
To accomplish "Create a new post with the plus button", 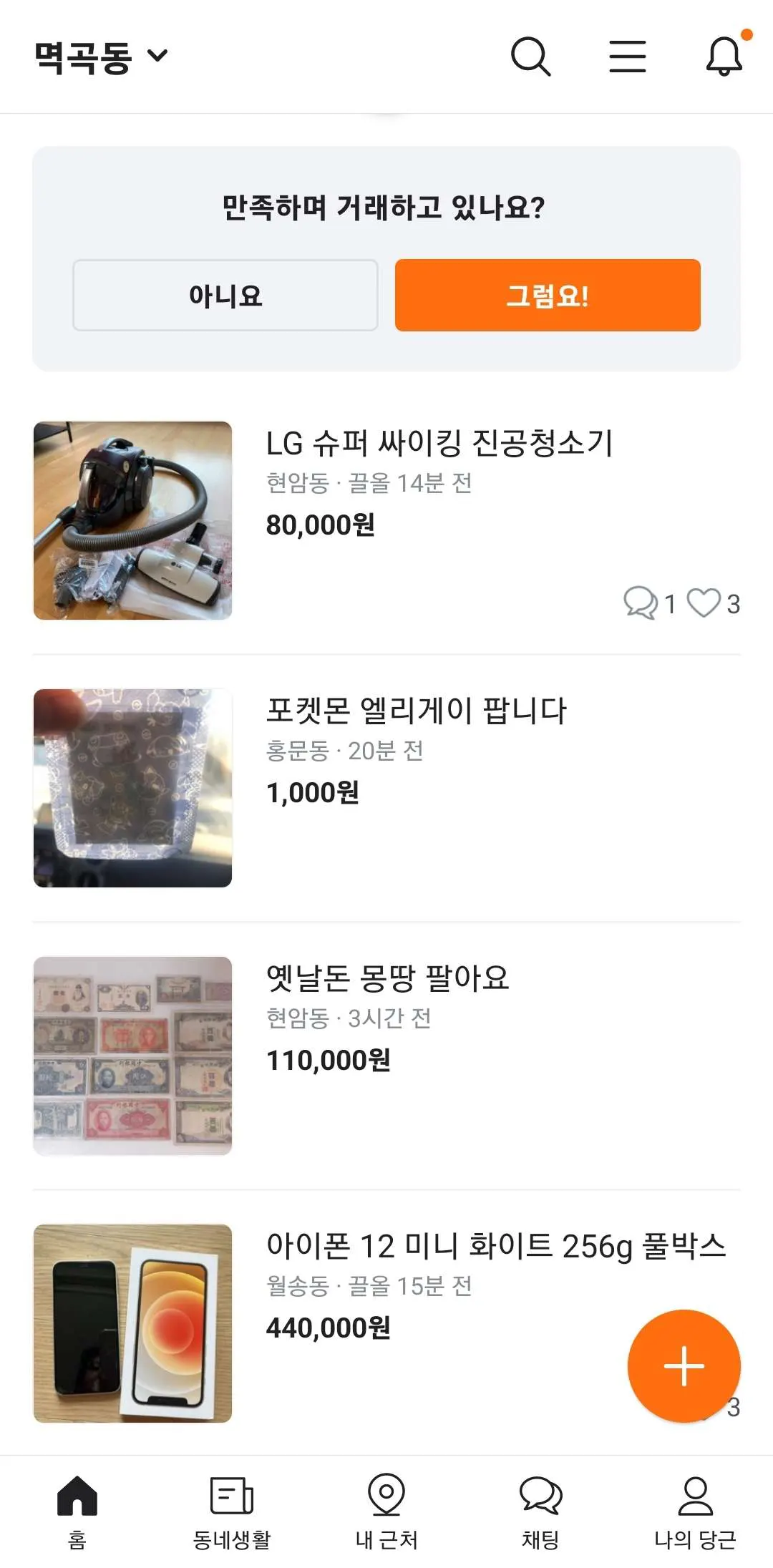I will tap(684, 1366).
